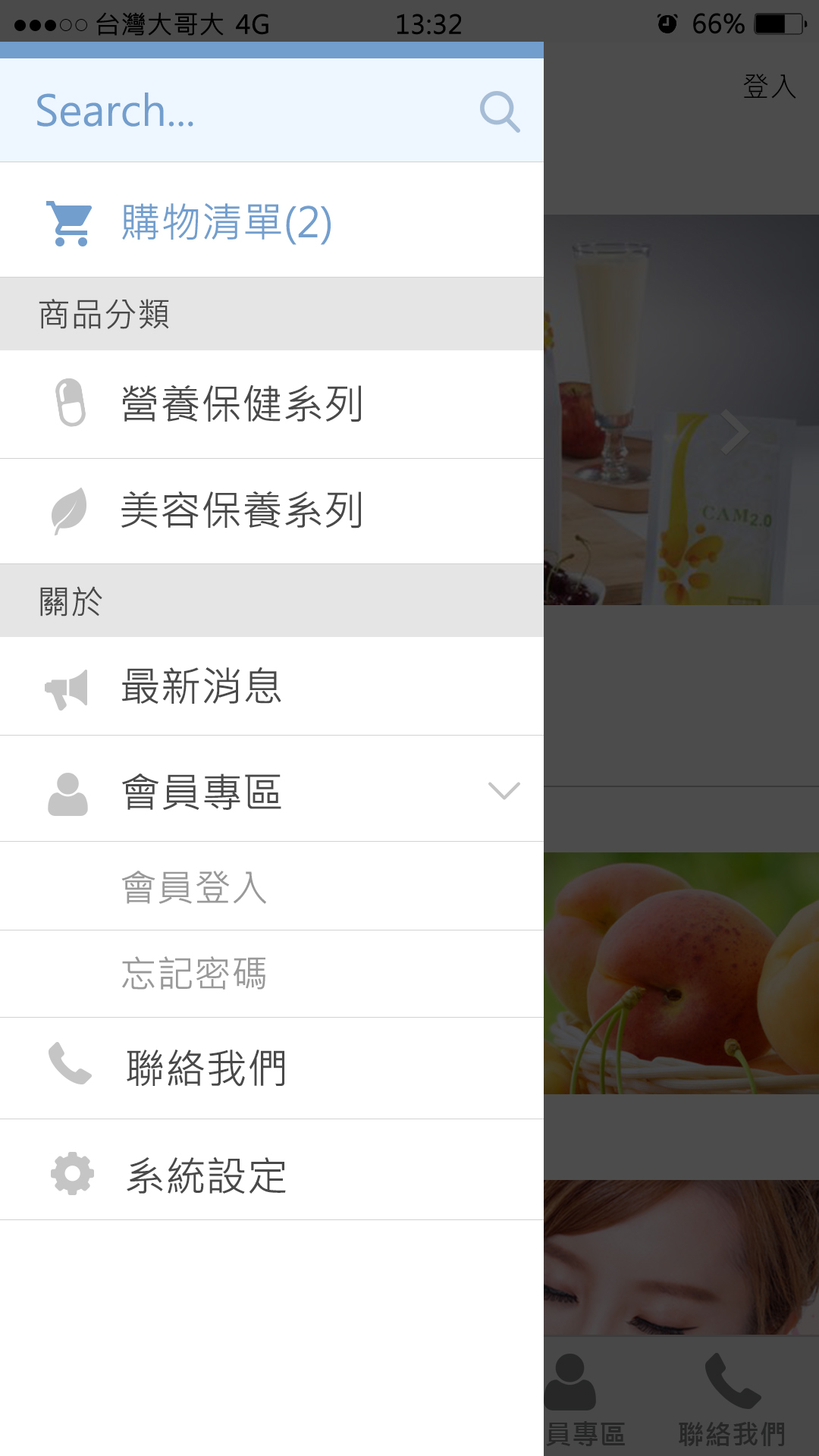Tap the magnifier search icon

500,111
